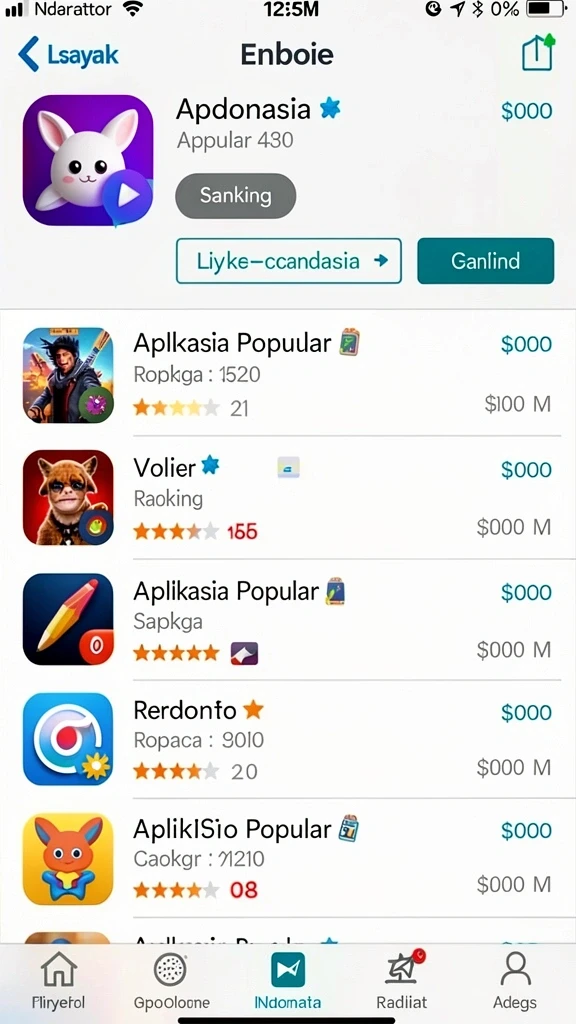Open the Aplkasia Popular row with Ropkga: 1520
The width and height of the screenshot is (576, 1024).
point(288,376)
